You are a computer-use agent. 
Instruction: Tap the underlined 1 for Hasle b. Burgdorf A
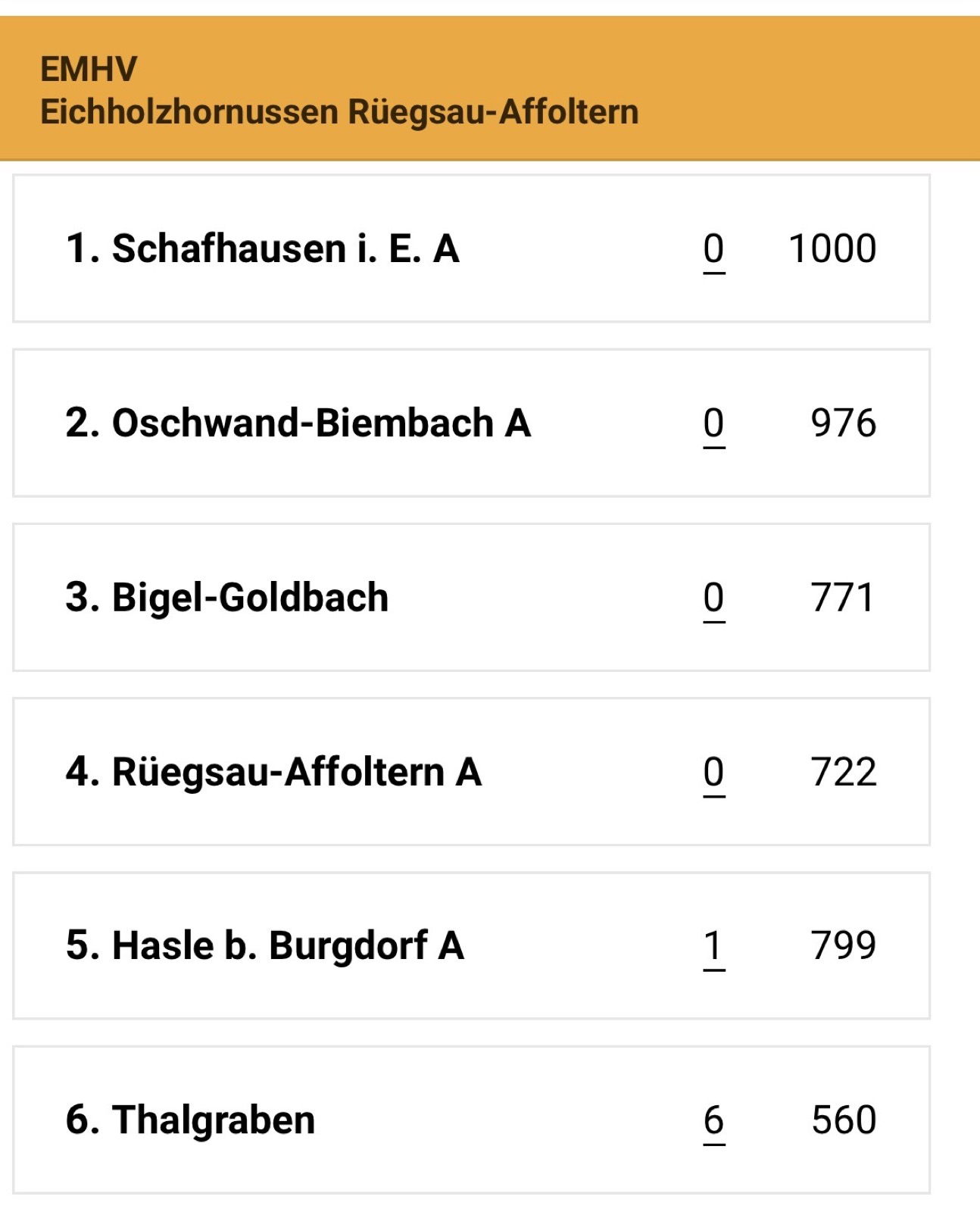click(713, 946)
